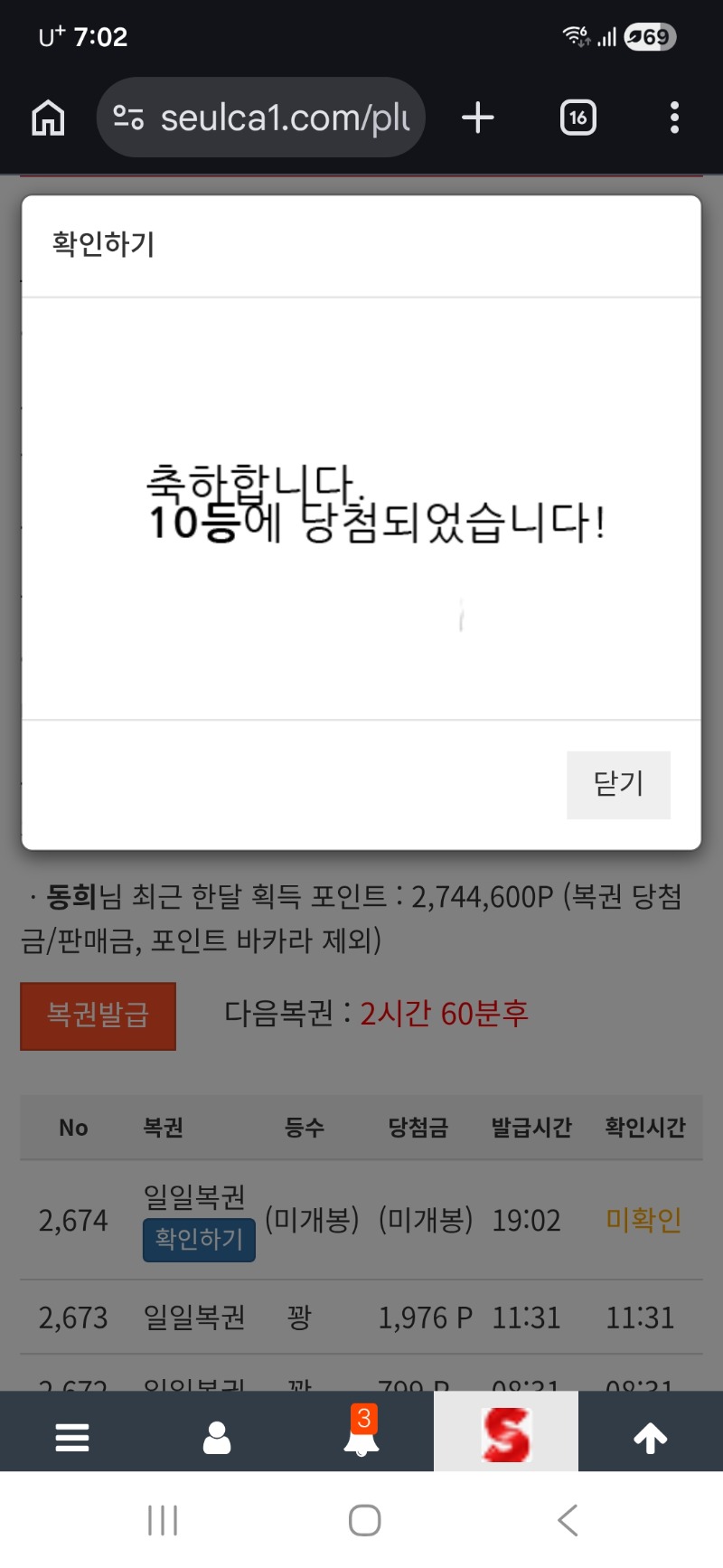Tap the red S logo button
This screenshot has height=1568, width=723.
pyautogui.click(x=506, y=1433)
